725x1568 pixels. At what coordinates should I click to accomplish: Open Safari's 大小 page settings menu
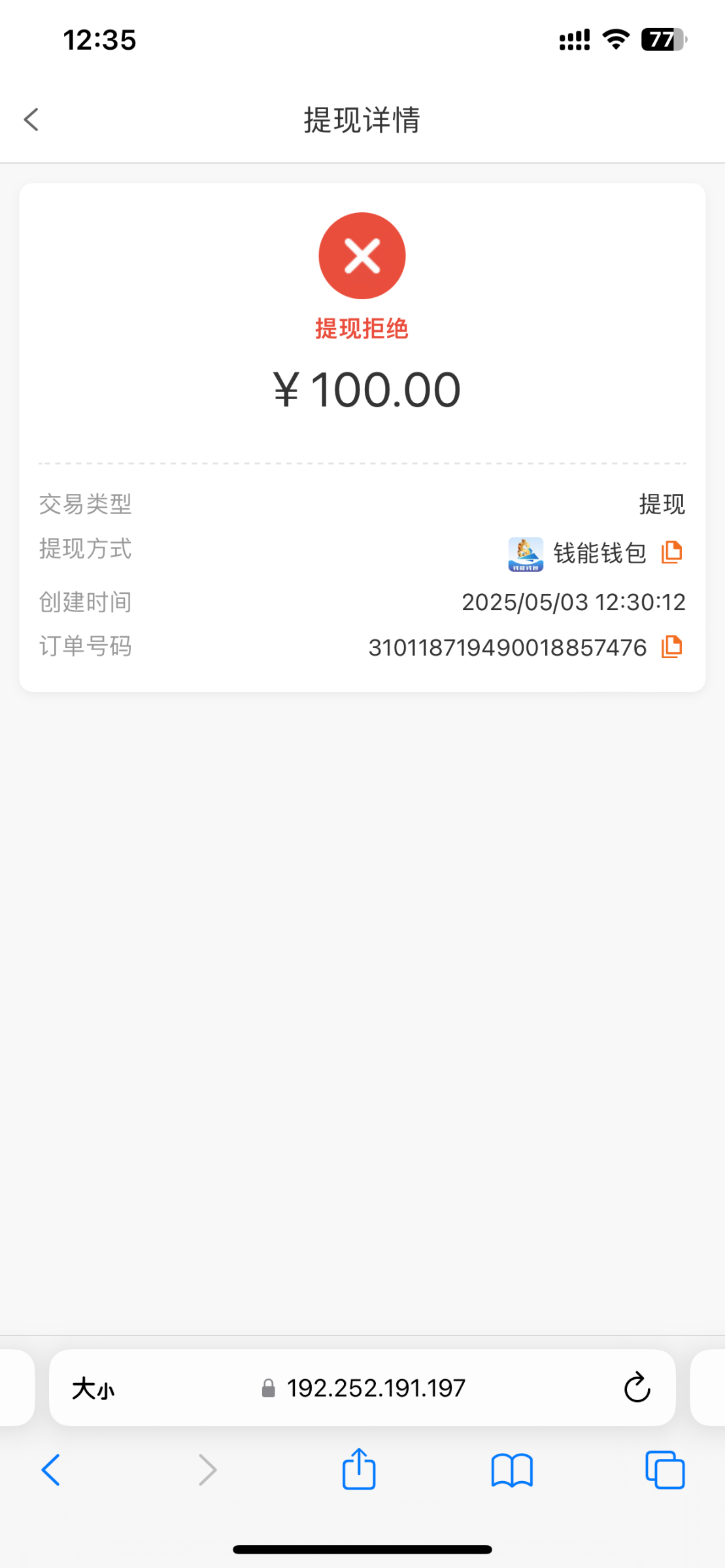[x=93, y=1388]
